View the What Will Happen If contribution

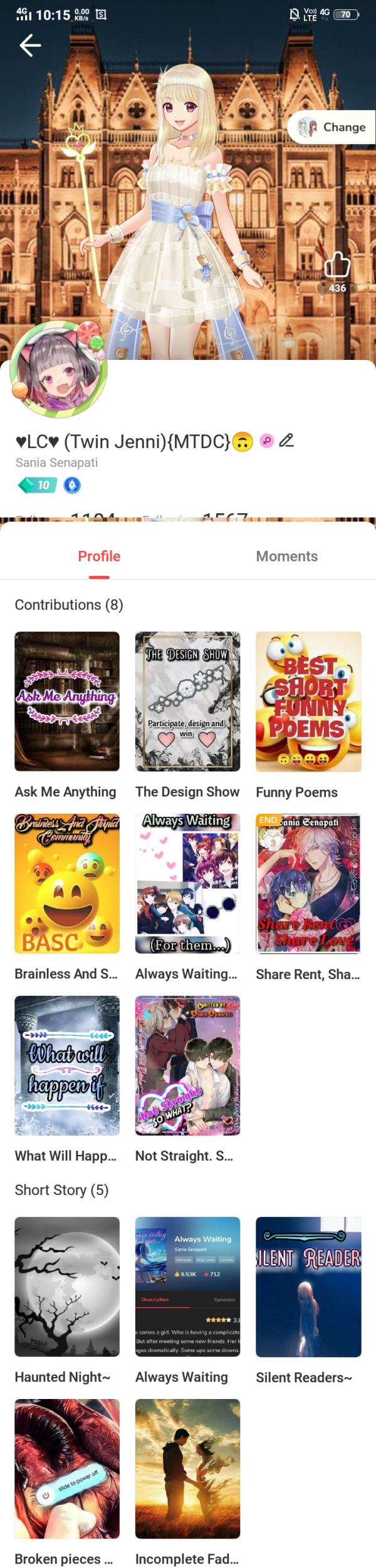(67, 1065)
